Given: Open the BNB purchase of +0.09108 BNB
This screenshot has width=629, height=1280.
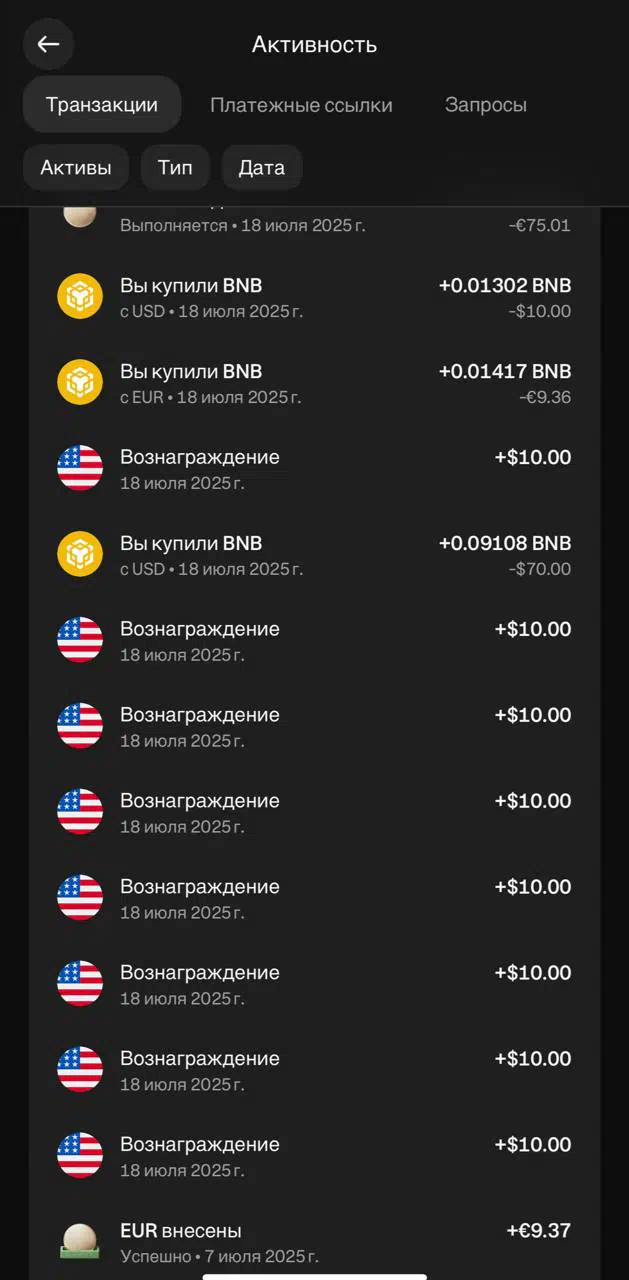Looking at the screenshot, I should [x=314, y=555].
